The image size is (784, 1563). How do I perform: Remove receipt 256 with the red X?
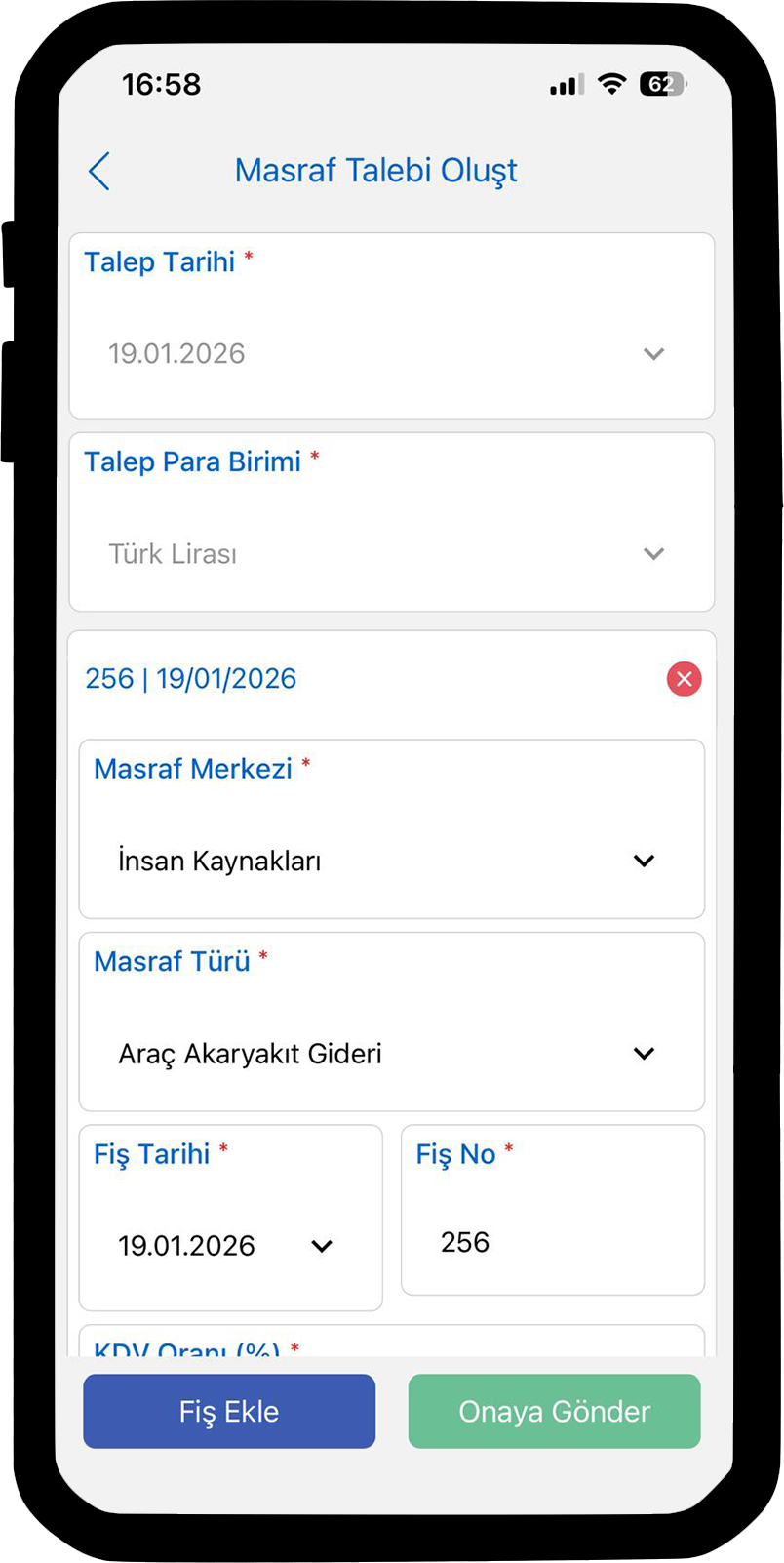(x=684, y=679)
